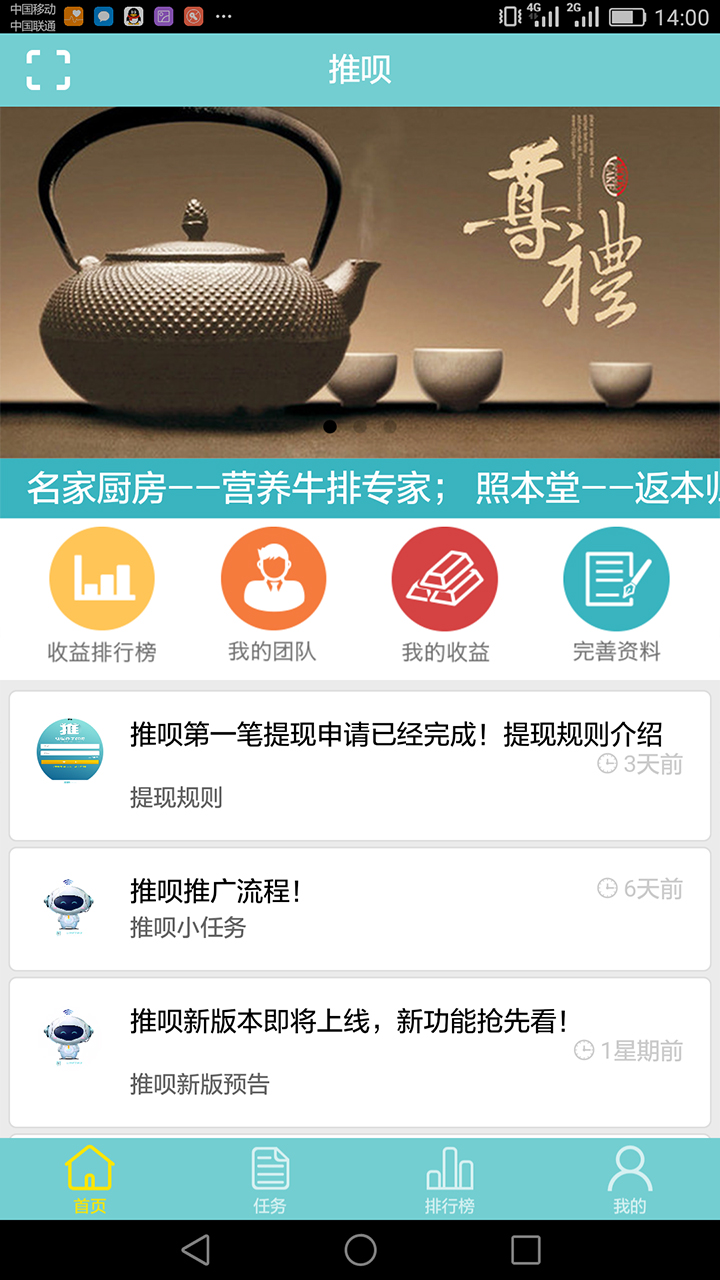
Task: Tap the scrolling announcement ticker
Action: coord(360,489)
